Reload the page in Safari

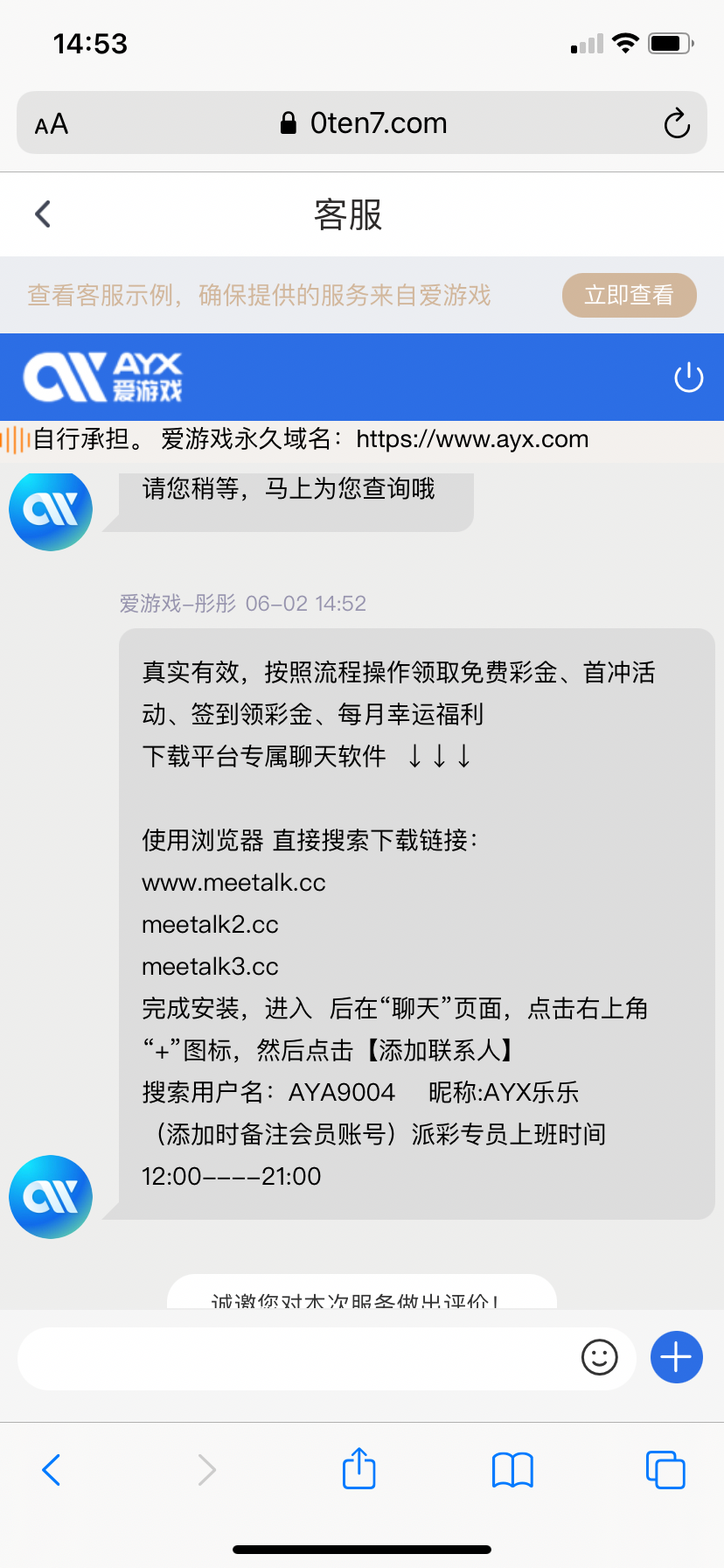pyautogui.click(x=676, y=123)
